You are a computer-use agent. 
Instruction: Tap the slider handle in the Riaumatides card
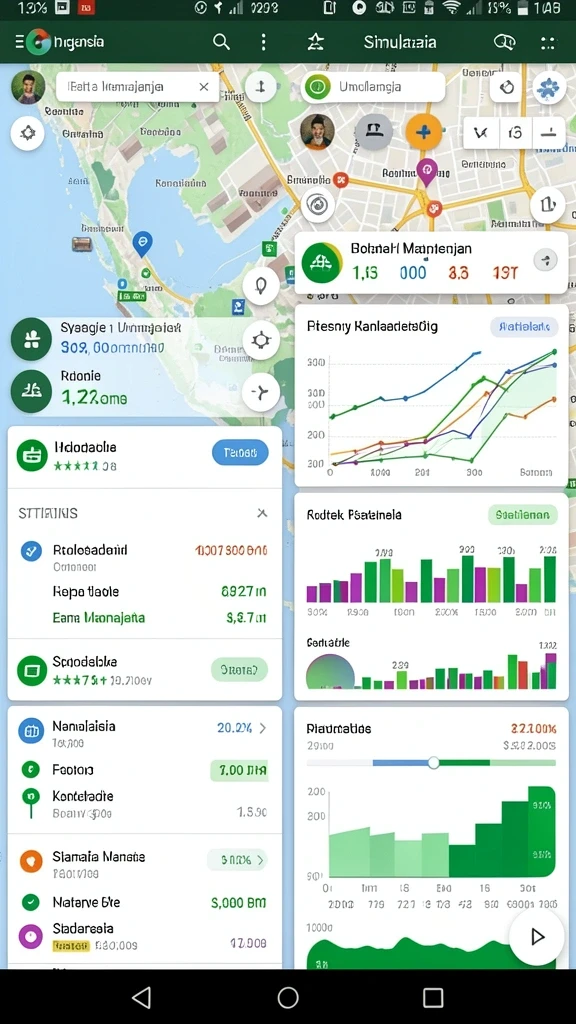[x=433, y=762]
